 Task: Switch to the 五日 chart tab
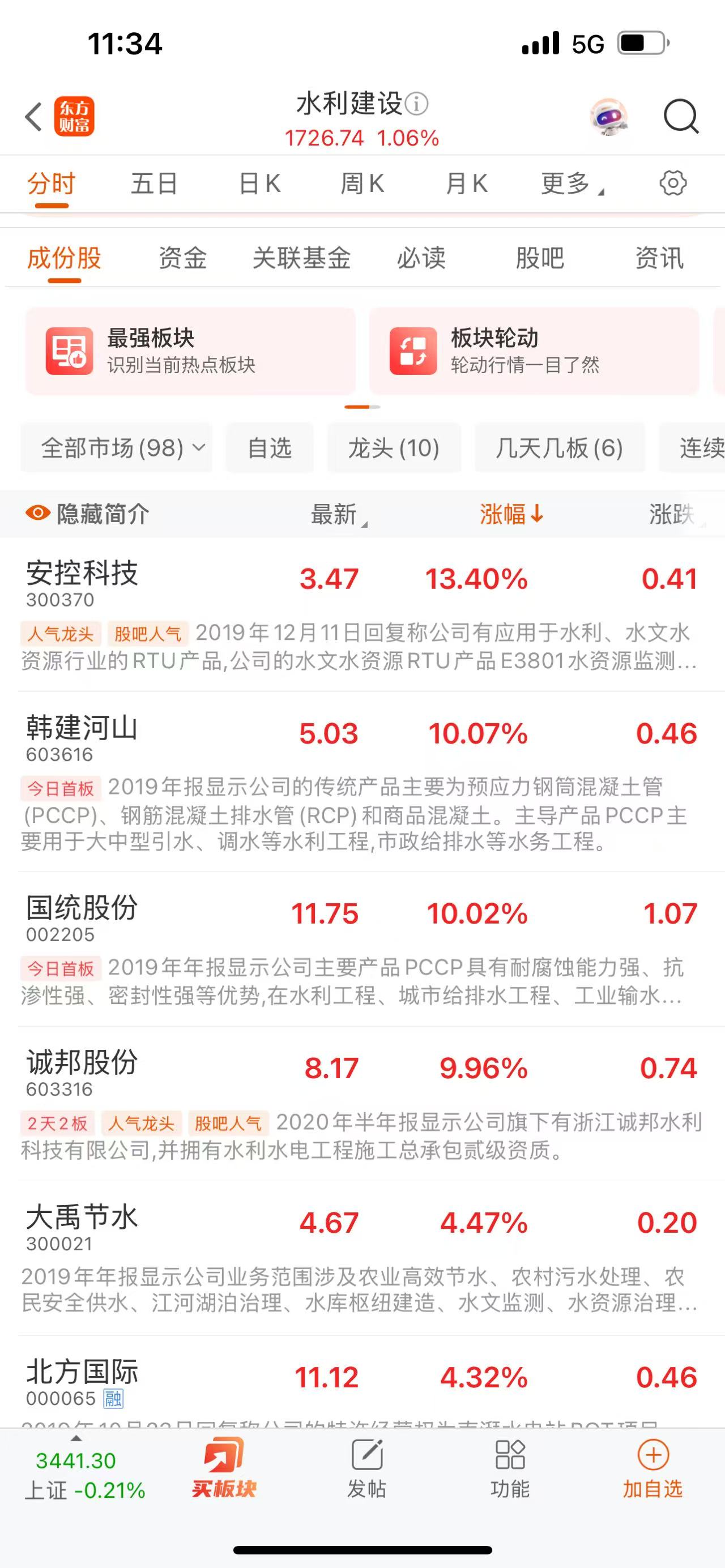click(154, 183)
